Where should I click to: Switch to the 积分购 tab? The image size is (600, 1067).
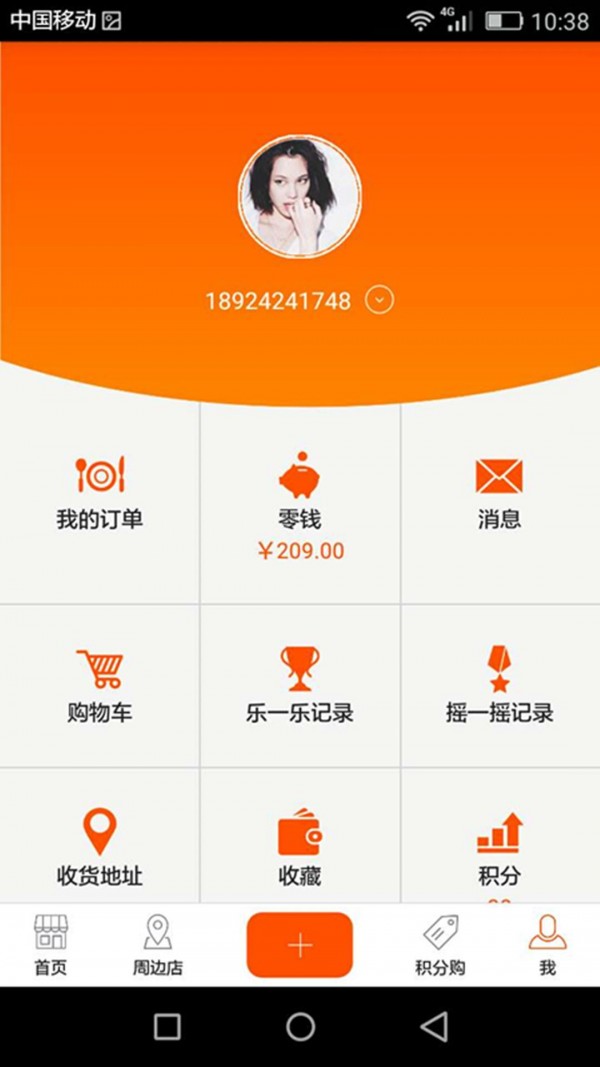click(440, 945)
